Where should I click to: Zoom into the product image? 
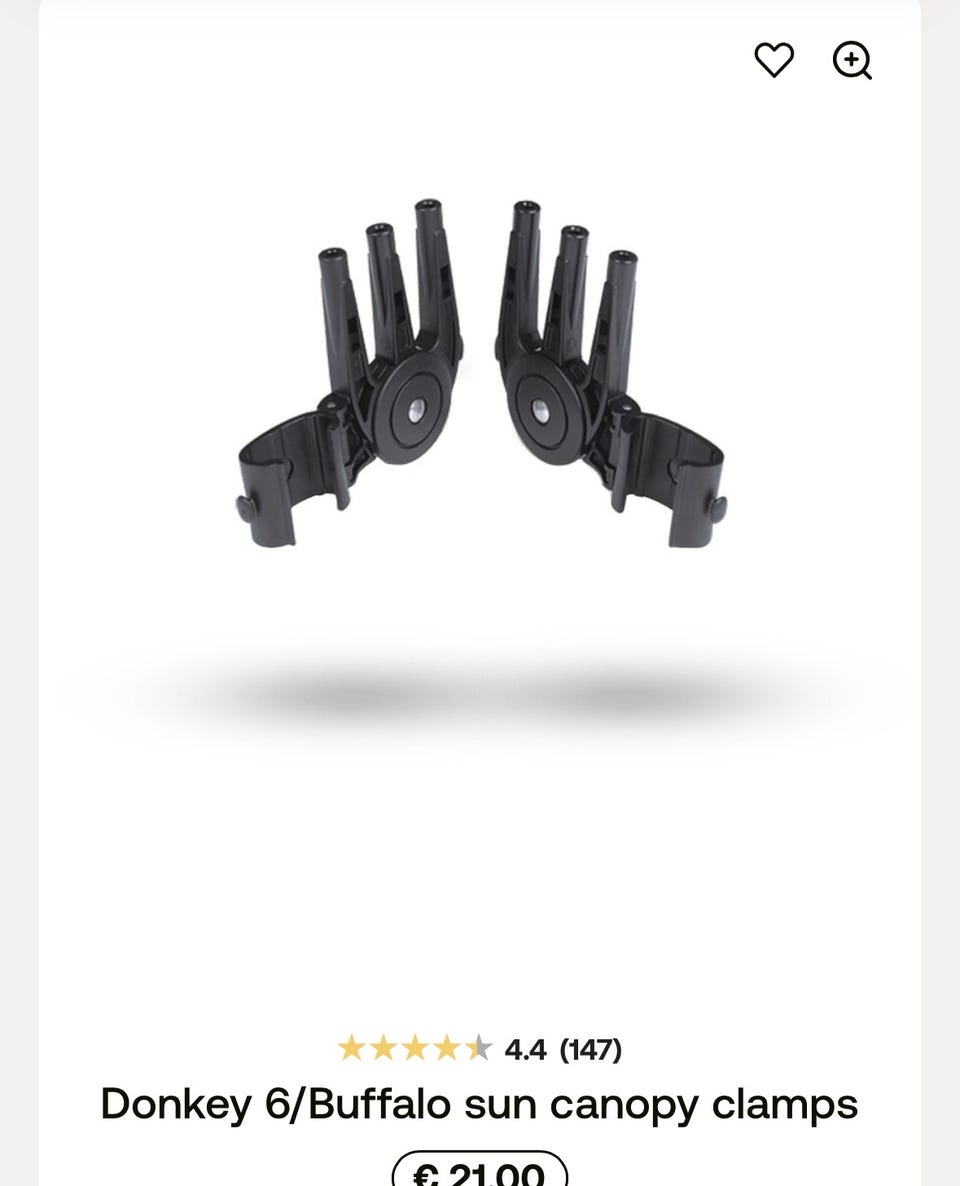tap(852, 60)
